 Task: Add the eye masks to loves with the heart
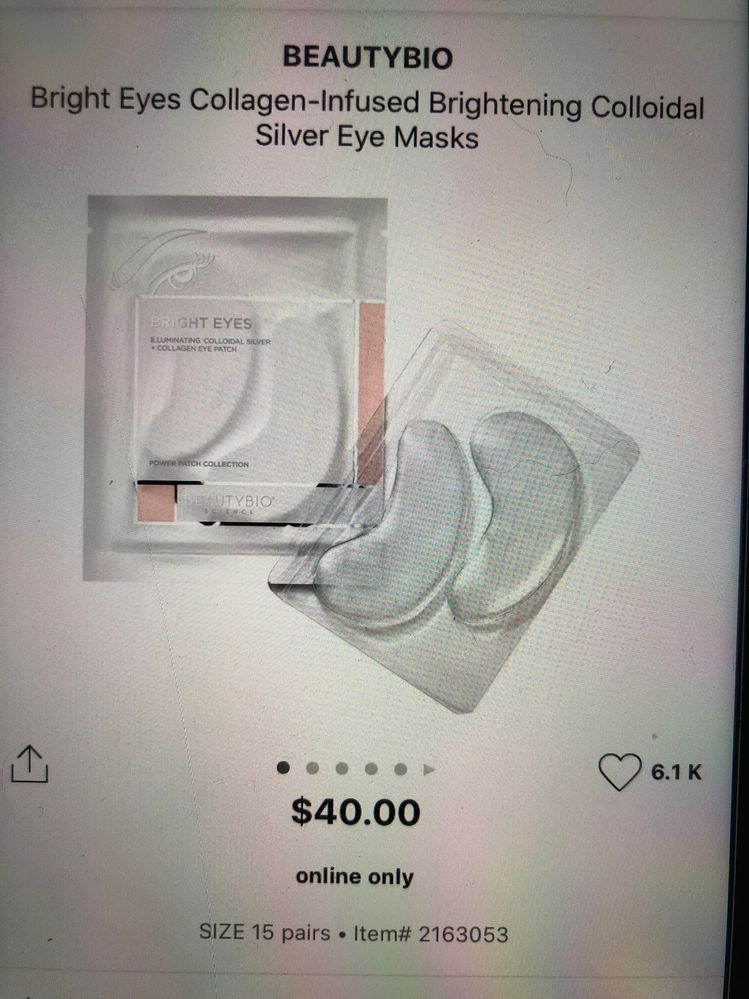(x=619, y=771)
